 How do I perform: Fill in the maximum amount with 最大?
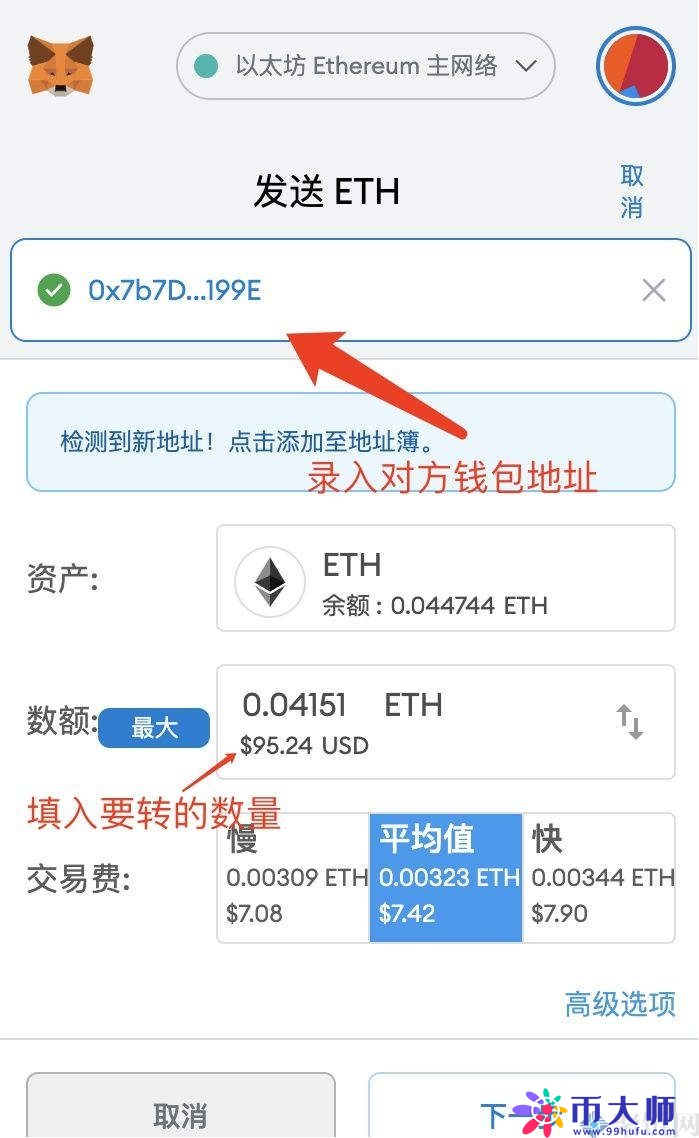click(154, 728)
